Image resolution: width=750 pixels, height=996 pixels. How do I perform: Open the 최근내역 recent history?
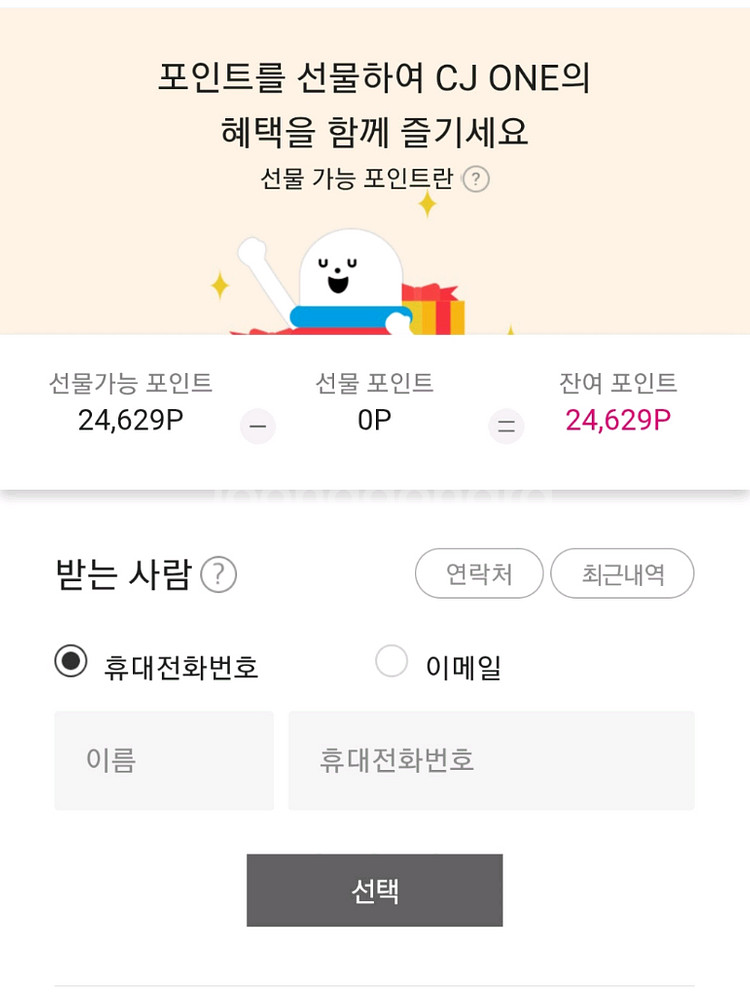coord(622,573)
